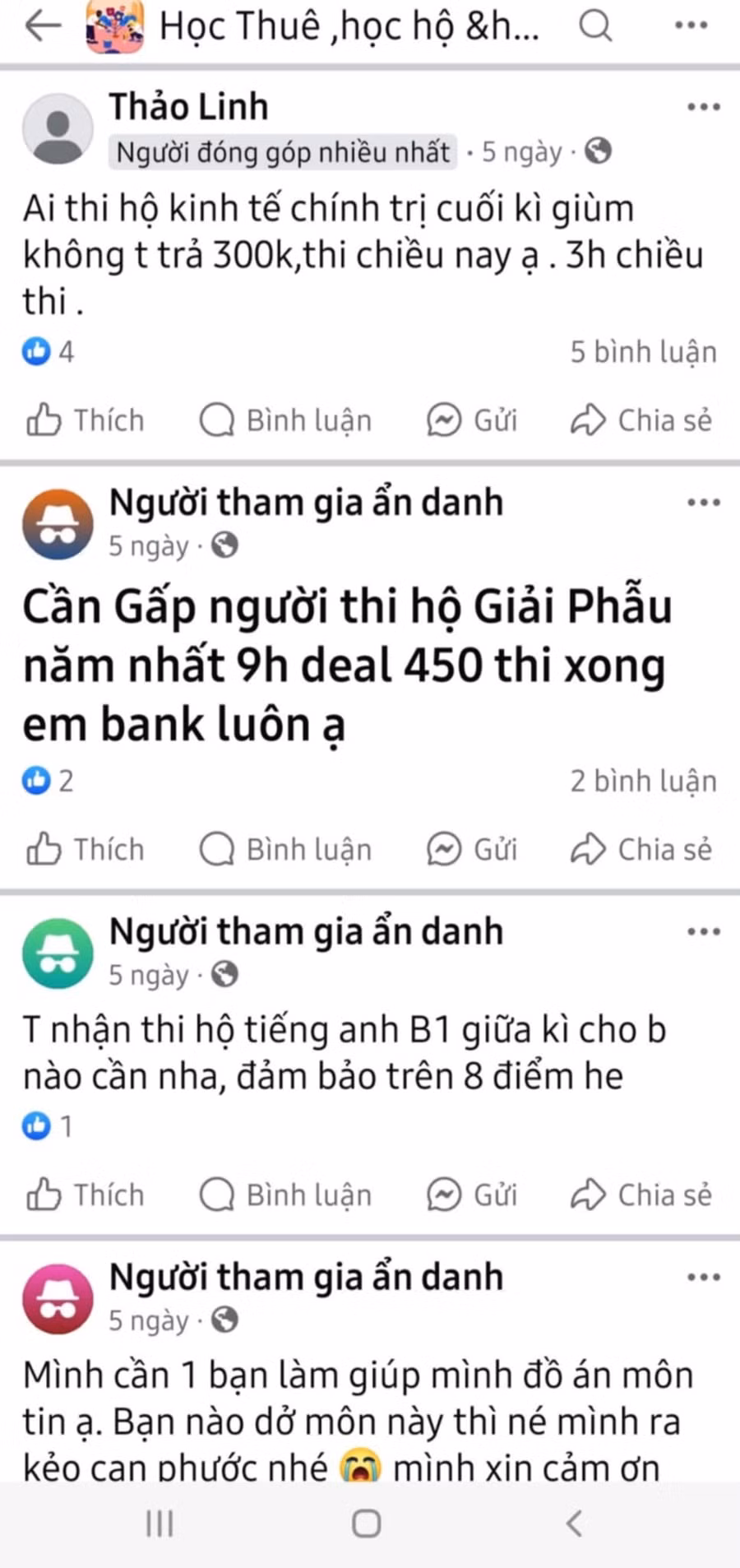Open options for the đồ án môn tin post
This screenshot has width=740, height=1568.
[704, 1278]
